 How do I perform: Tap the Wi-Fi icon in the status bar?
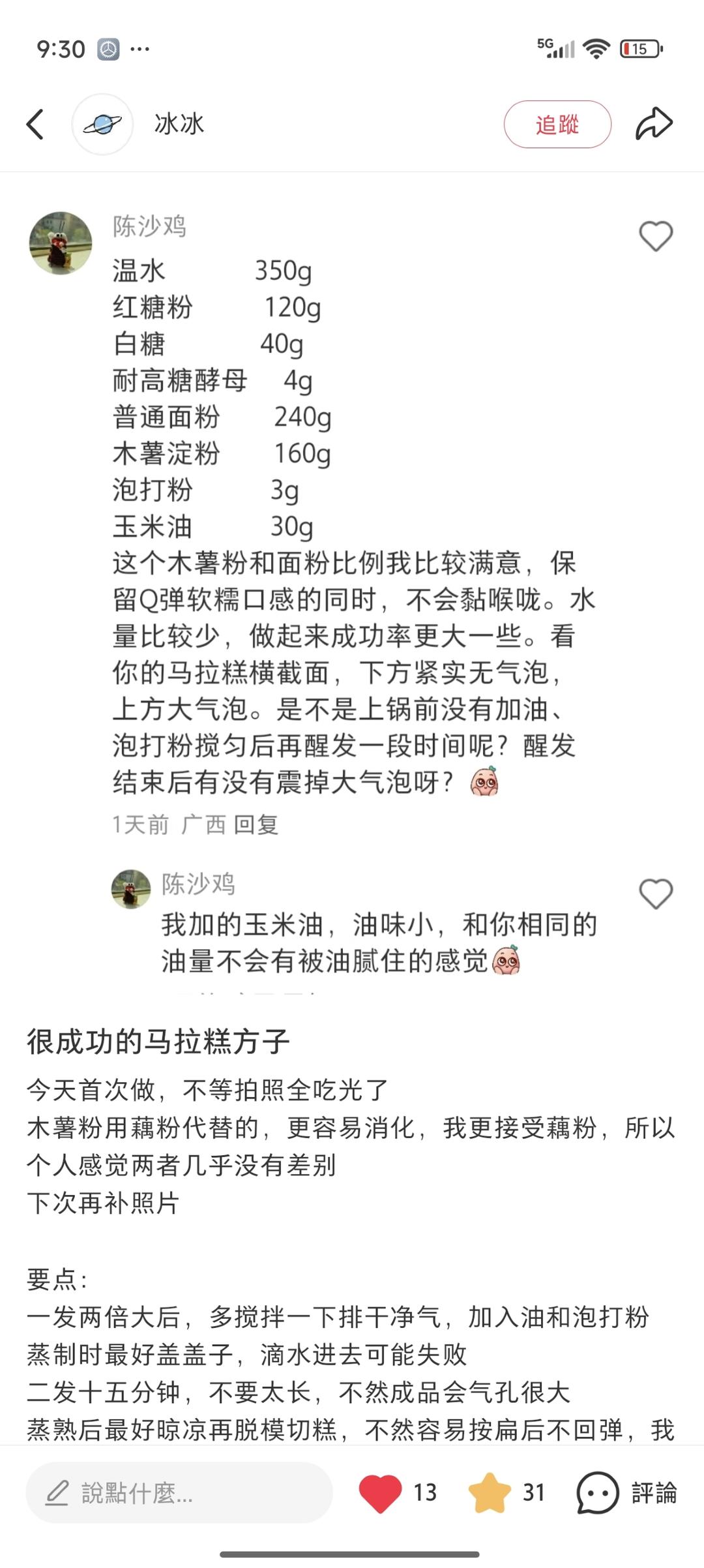(596, 48)
